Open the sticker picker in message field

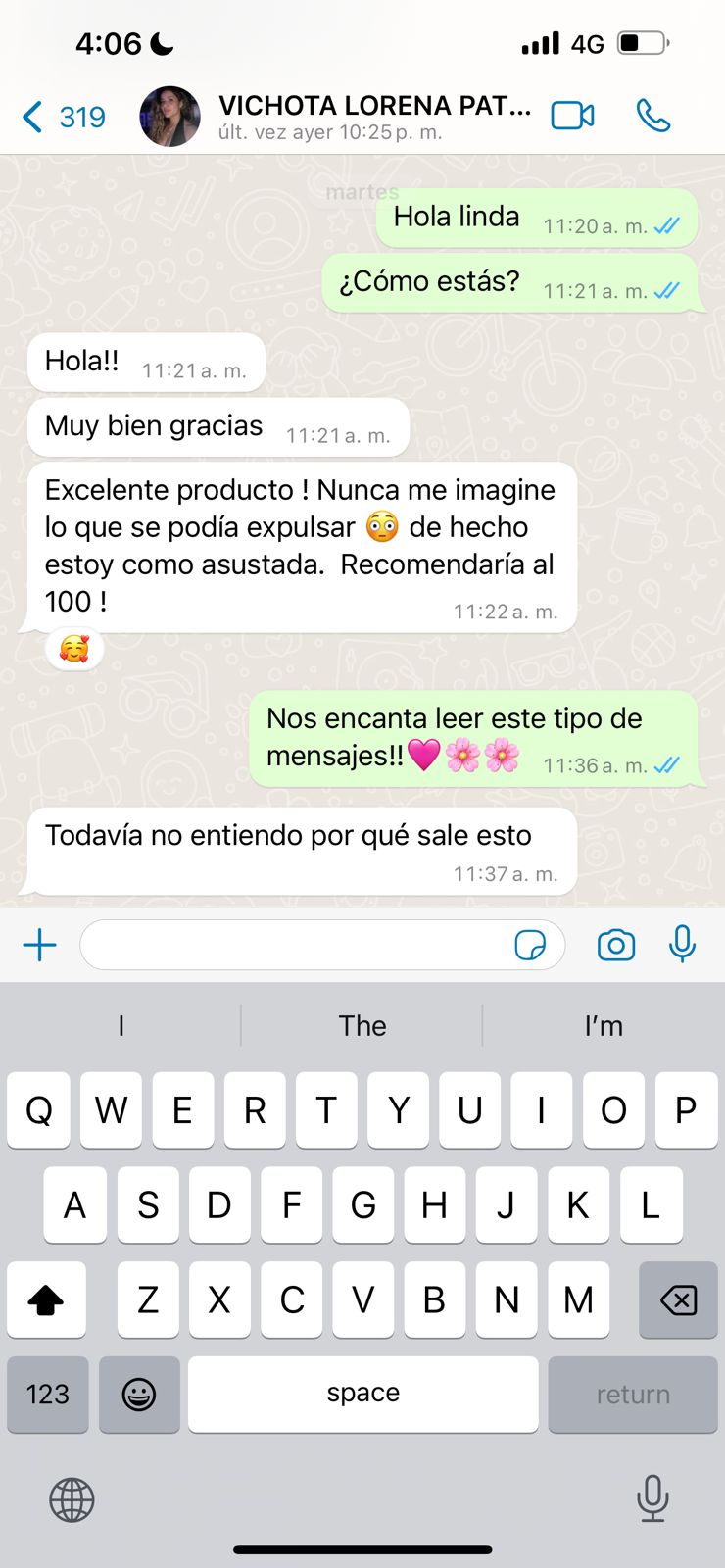click(530, 946)
